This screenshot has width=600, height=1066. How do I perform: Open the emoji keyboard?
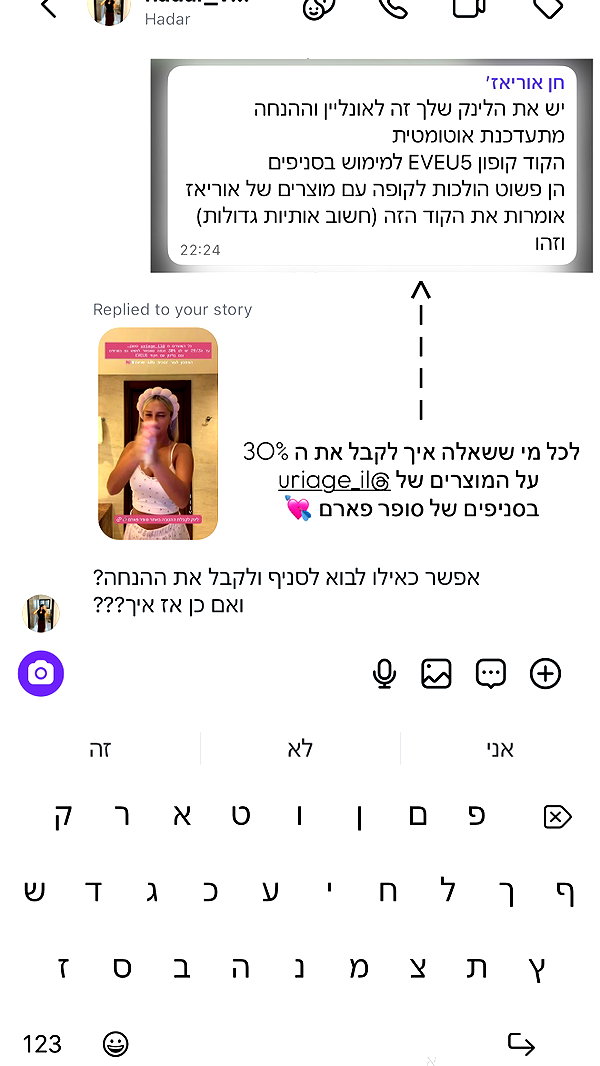tap(116, 1044)
